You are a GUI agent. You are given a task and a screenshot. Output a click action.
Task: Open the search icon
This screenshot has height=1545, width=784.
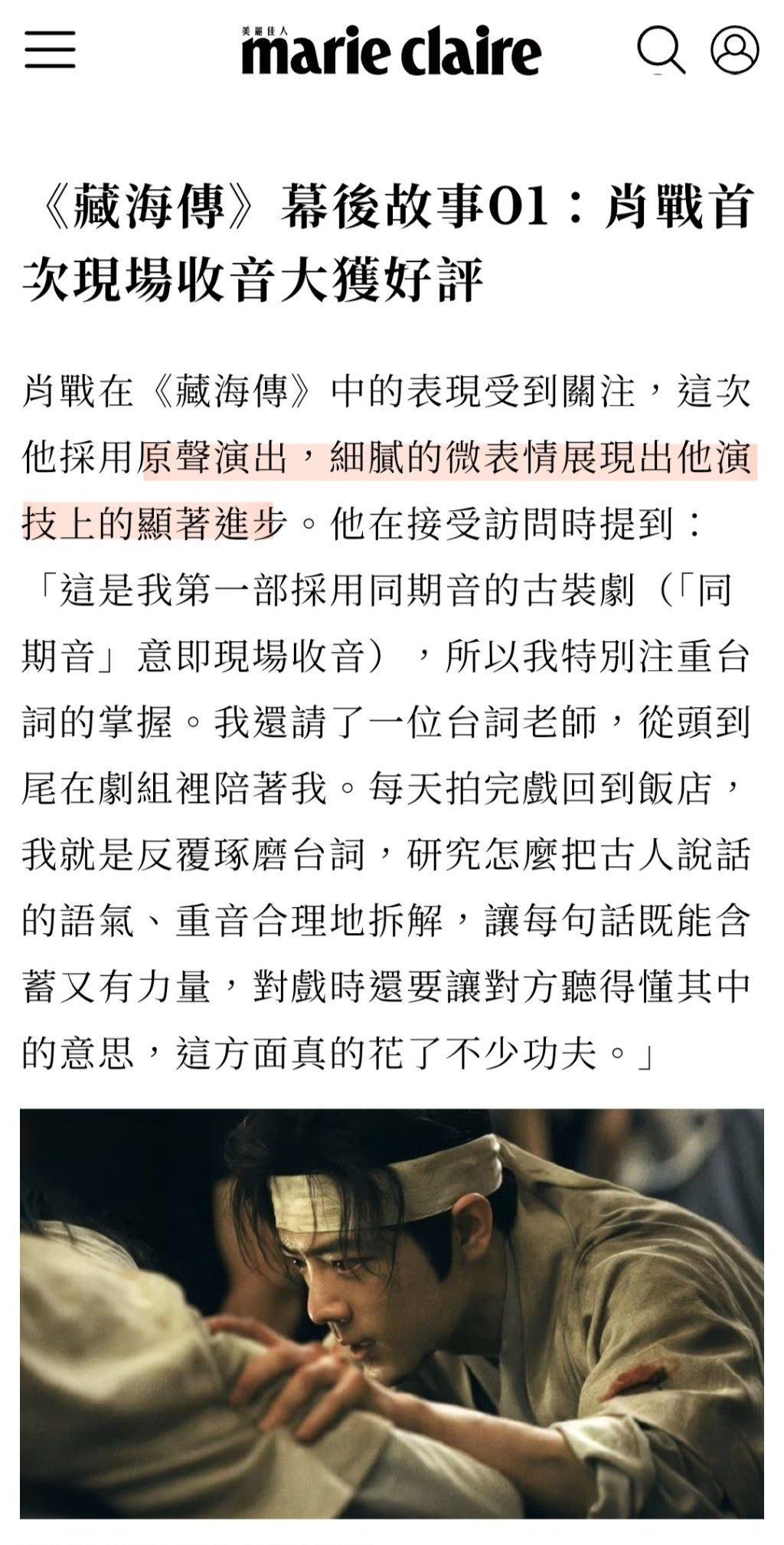pyautogui.click(x=661, y=51)
